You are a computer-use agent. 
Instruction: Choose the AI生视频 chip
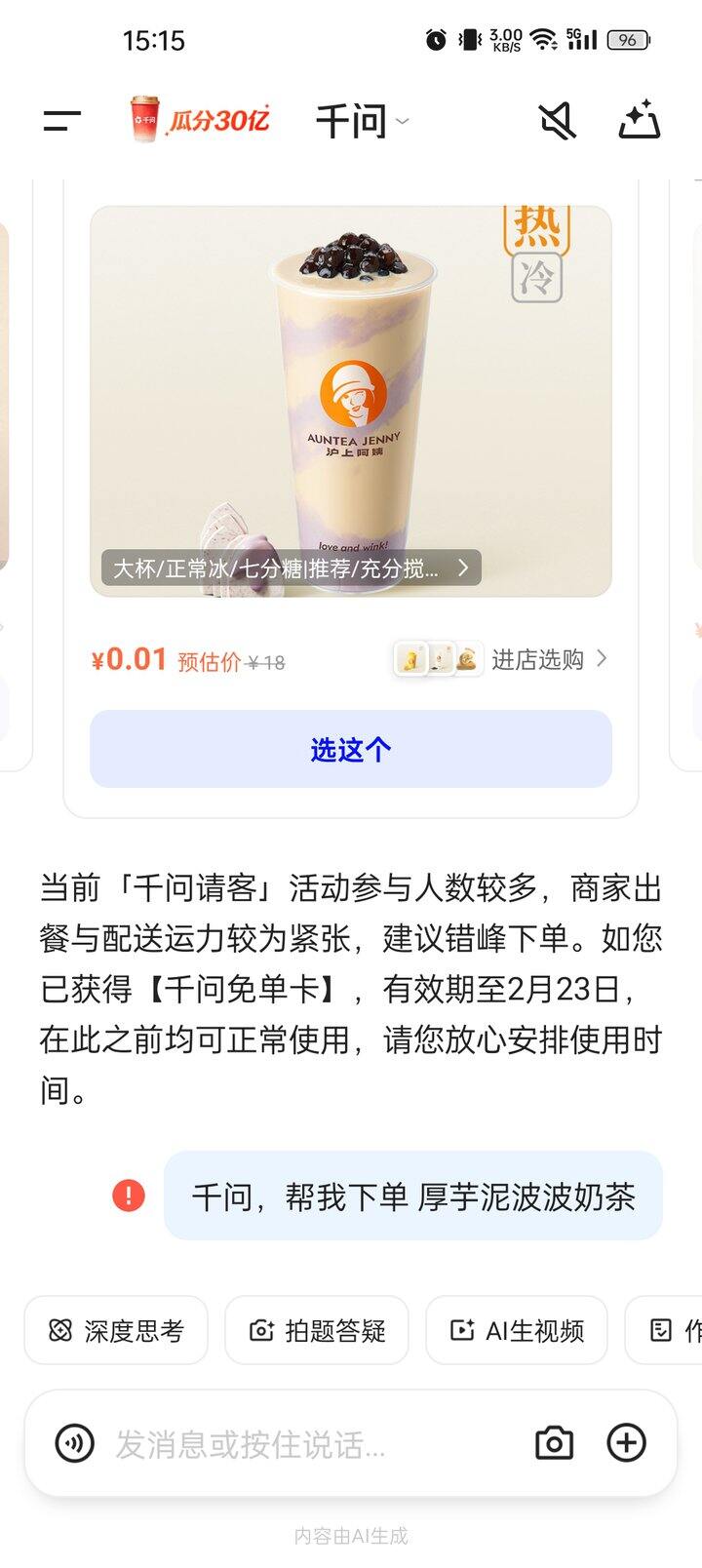click(517, 1330)
